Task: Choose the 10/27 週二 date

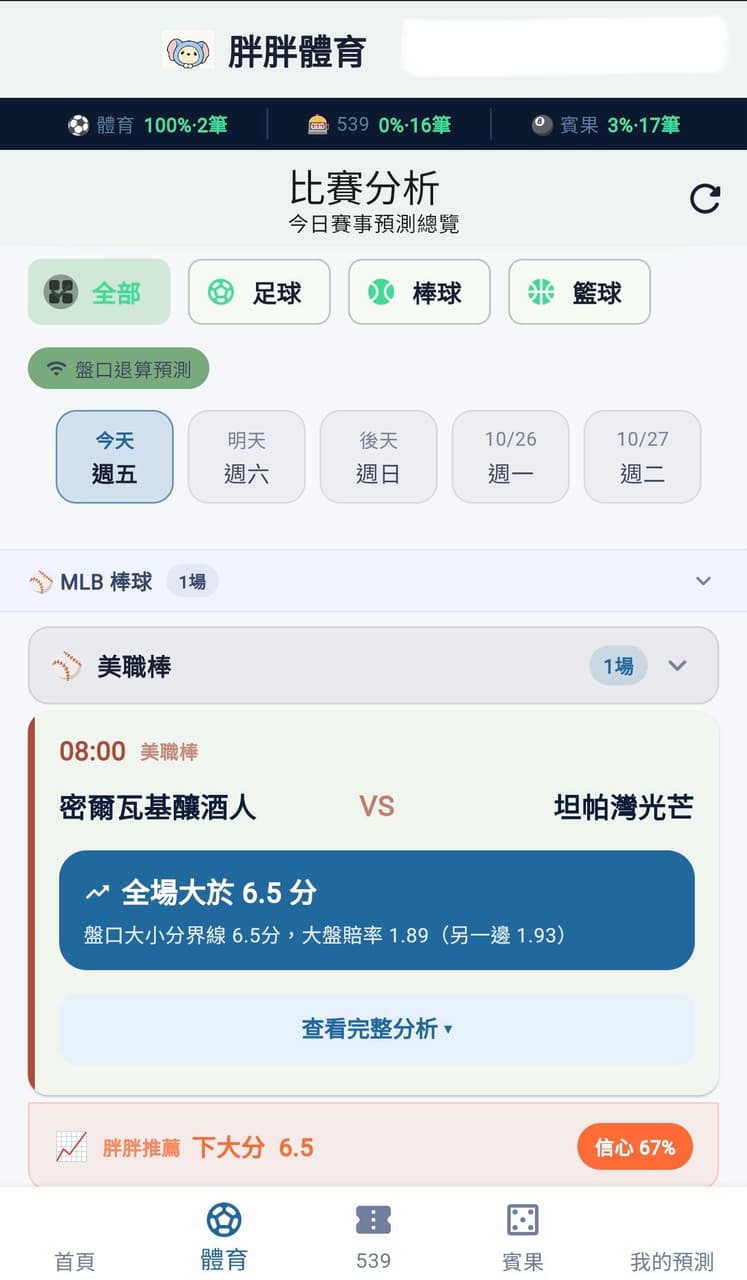Action: (x=642, y=456)
